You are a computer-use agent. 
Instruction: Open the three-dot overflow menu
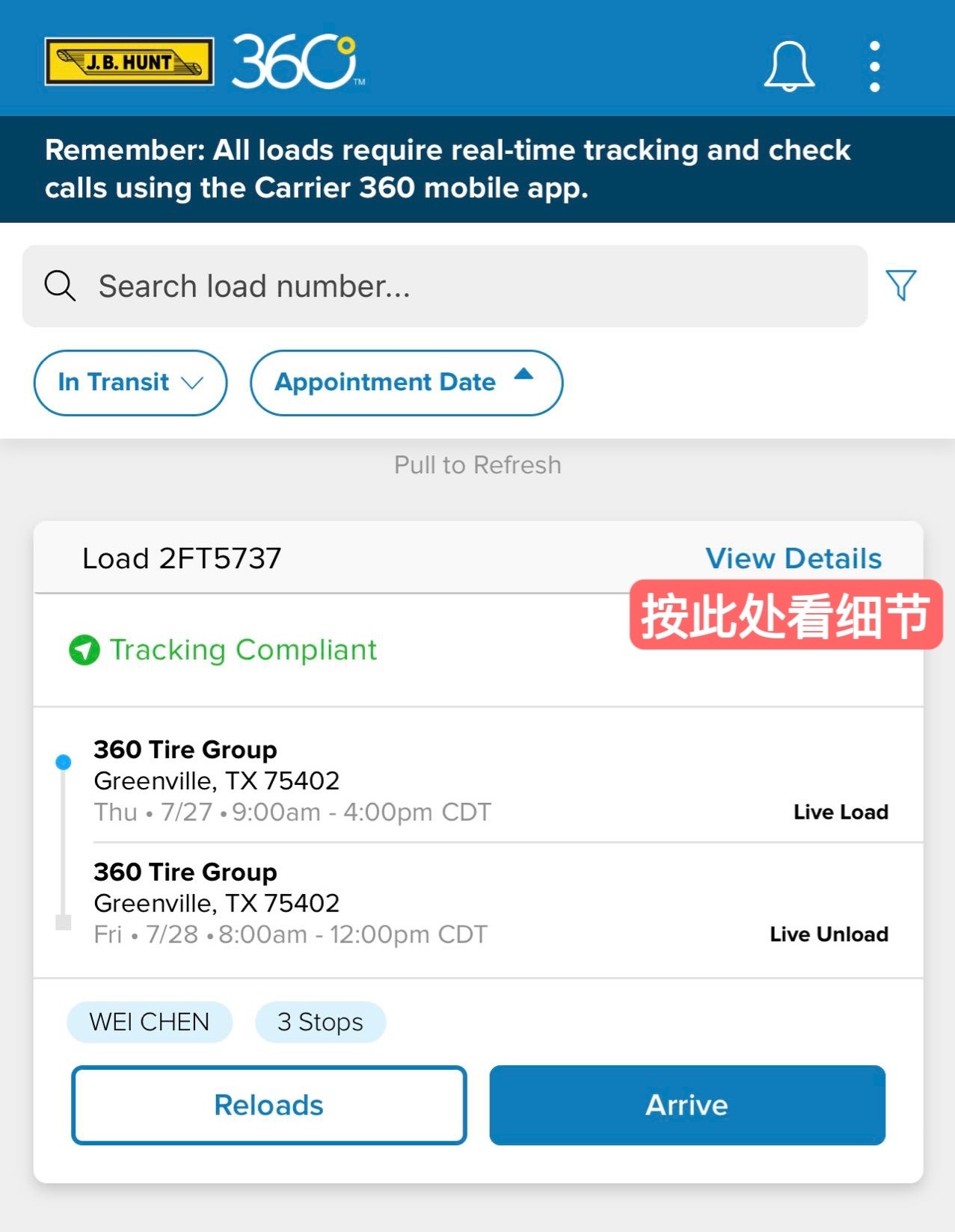(x=874, y=67)
